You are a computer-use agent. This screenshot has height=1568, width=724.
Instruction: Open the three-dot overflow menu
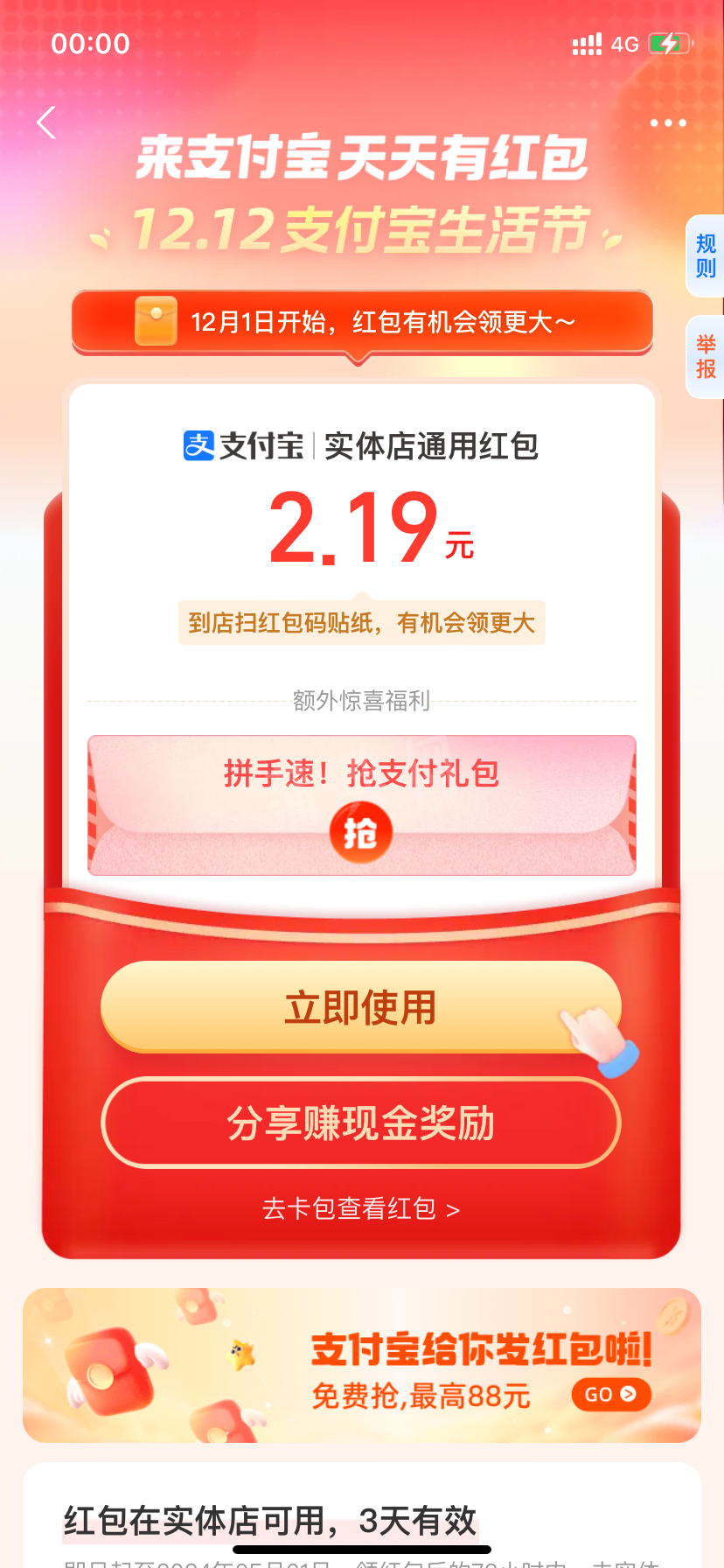coord(668,123)
